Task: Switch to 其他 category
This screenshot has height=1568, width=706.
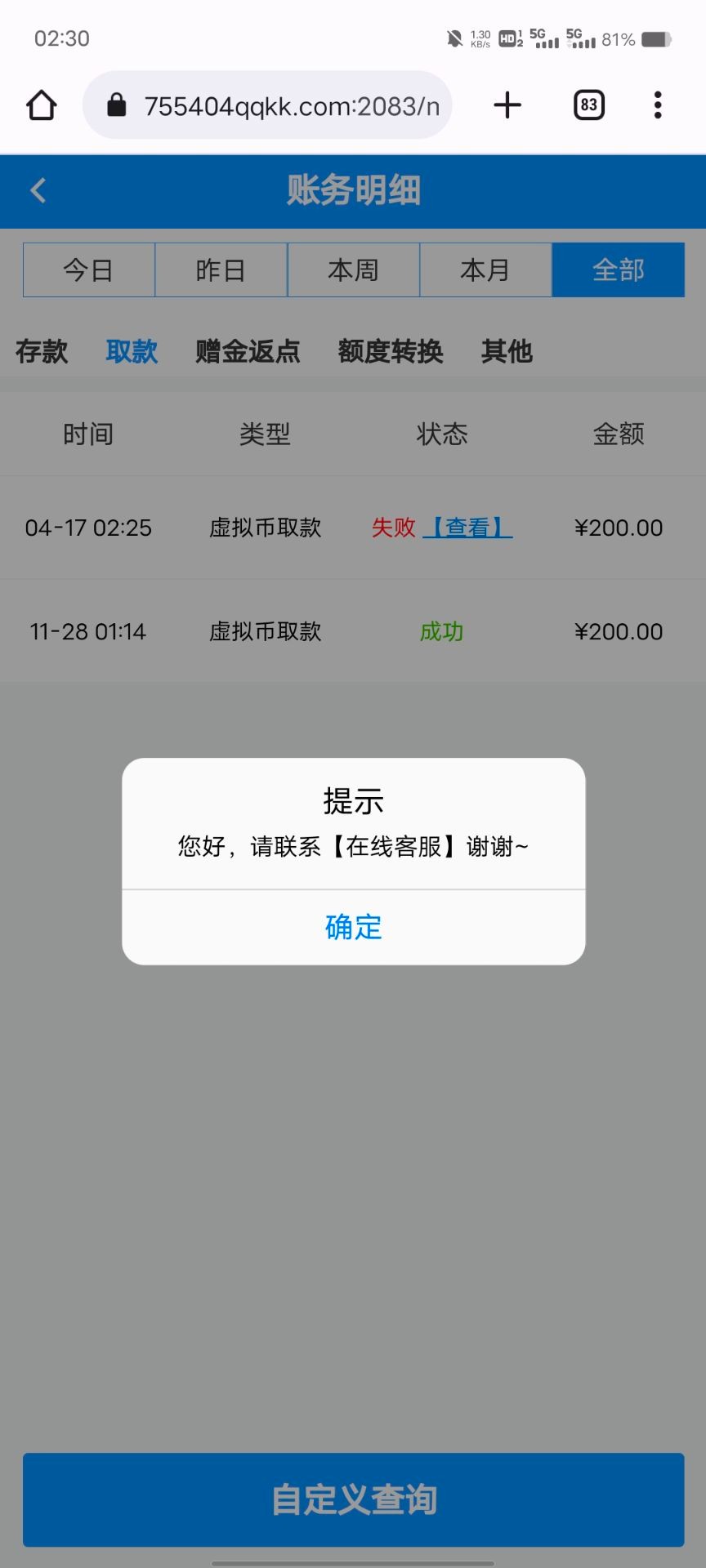Action: coord(507,351)
